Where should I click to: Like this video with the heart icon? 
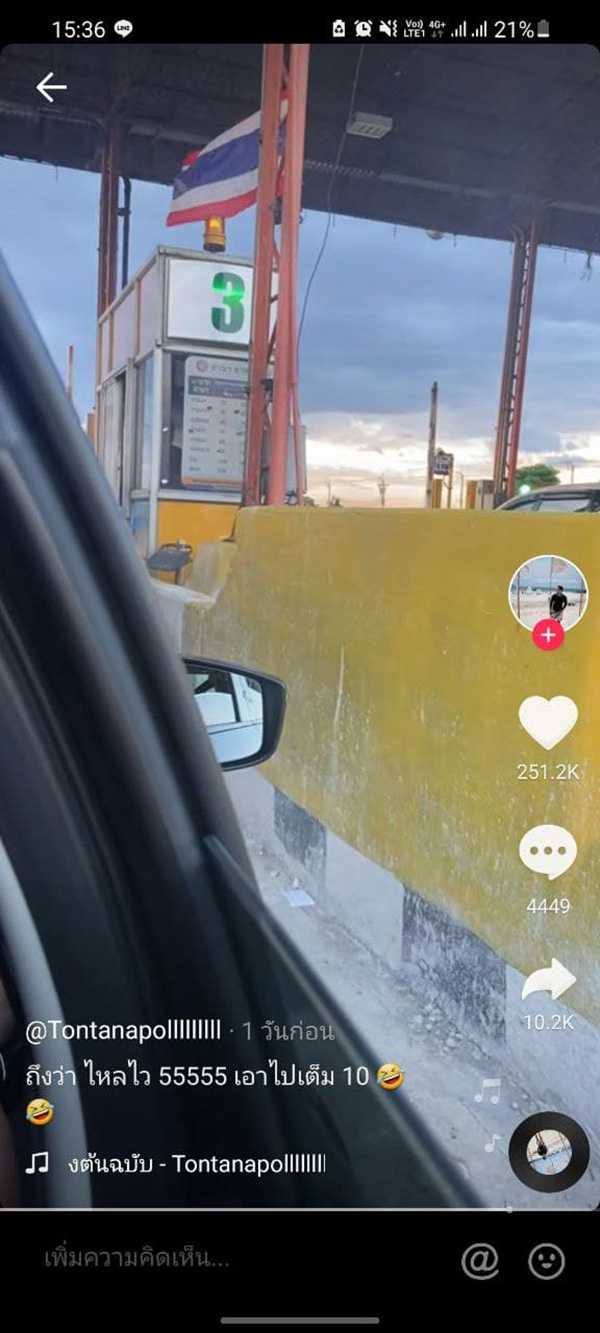548,722
